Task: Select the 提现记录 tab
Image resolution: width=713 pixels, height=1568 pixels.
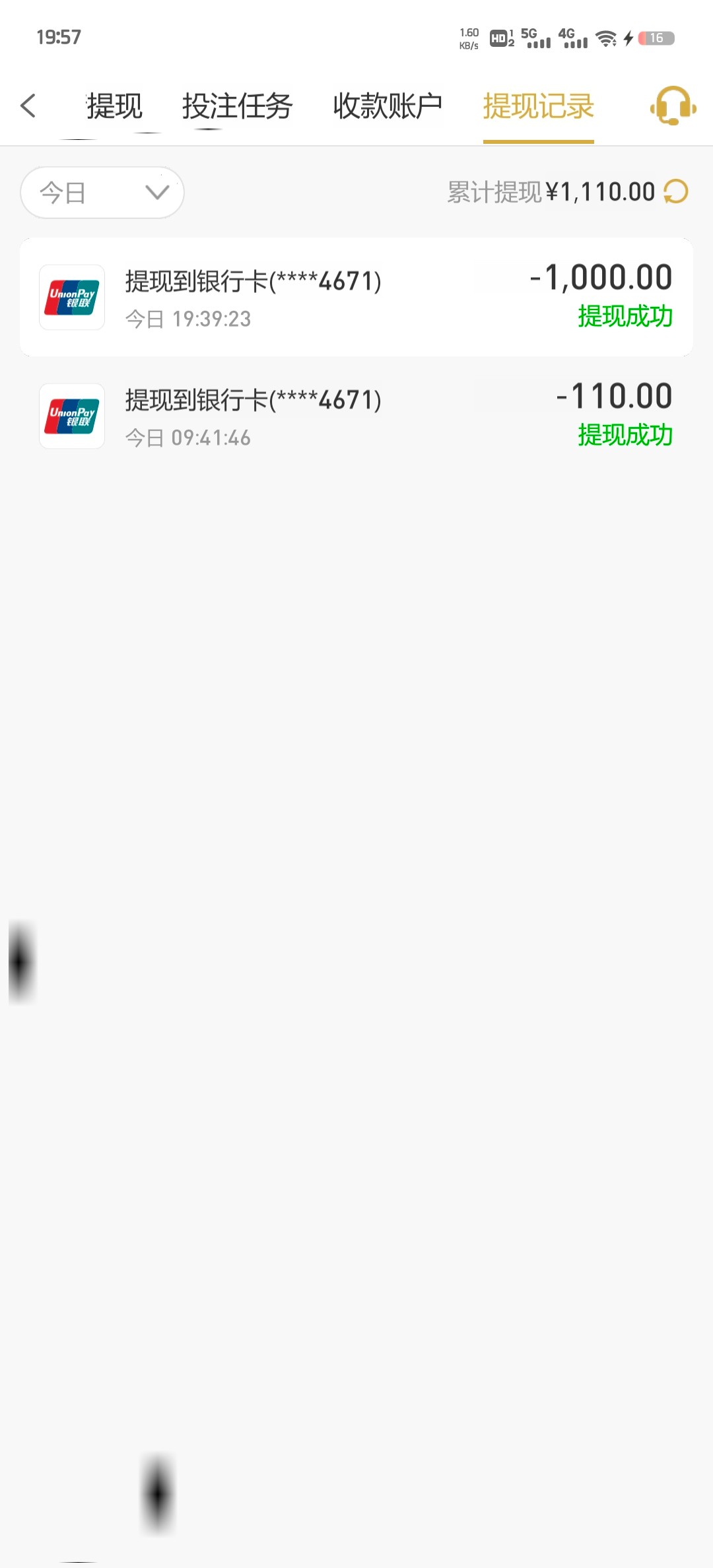Action: 539,106
